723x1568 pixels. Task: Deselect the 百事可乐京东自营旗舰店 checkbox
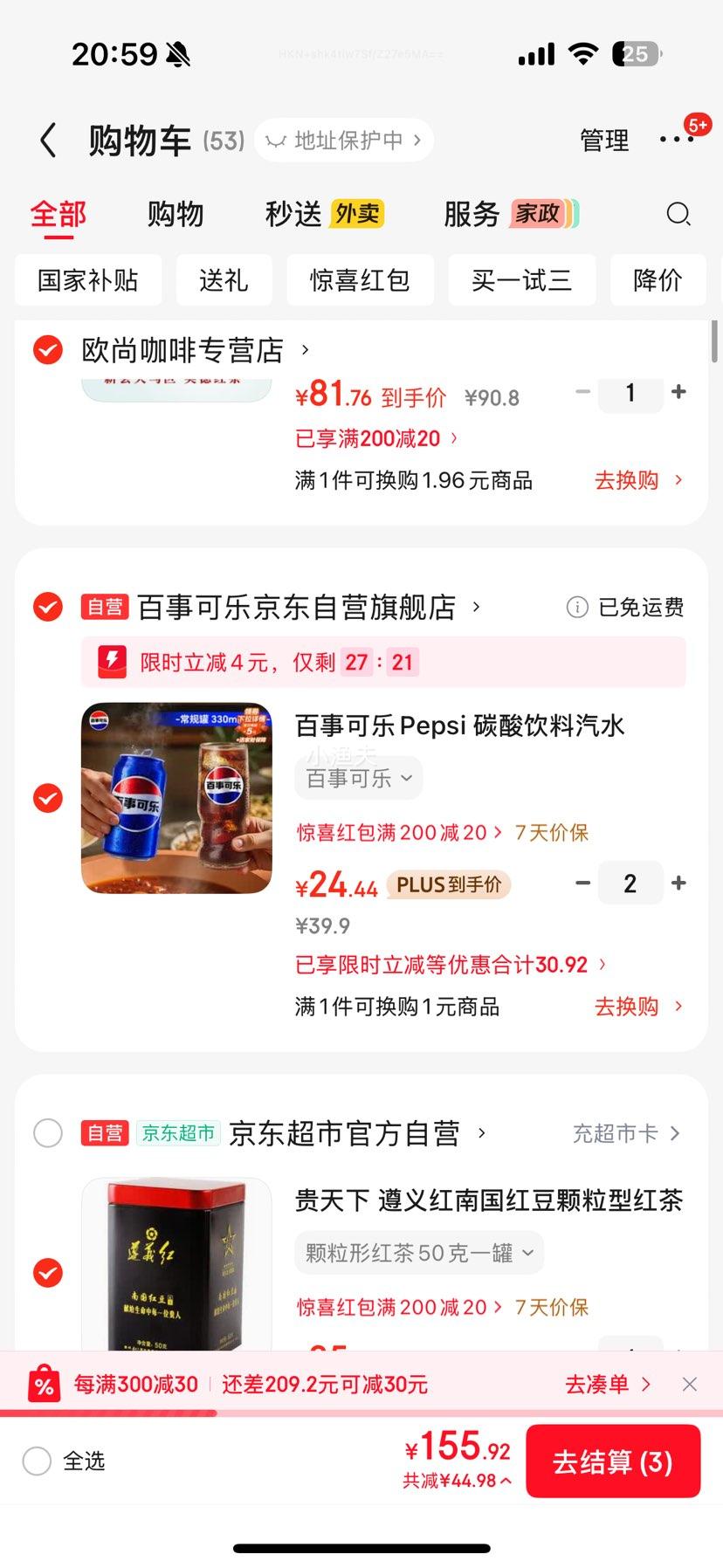(48, 606)
